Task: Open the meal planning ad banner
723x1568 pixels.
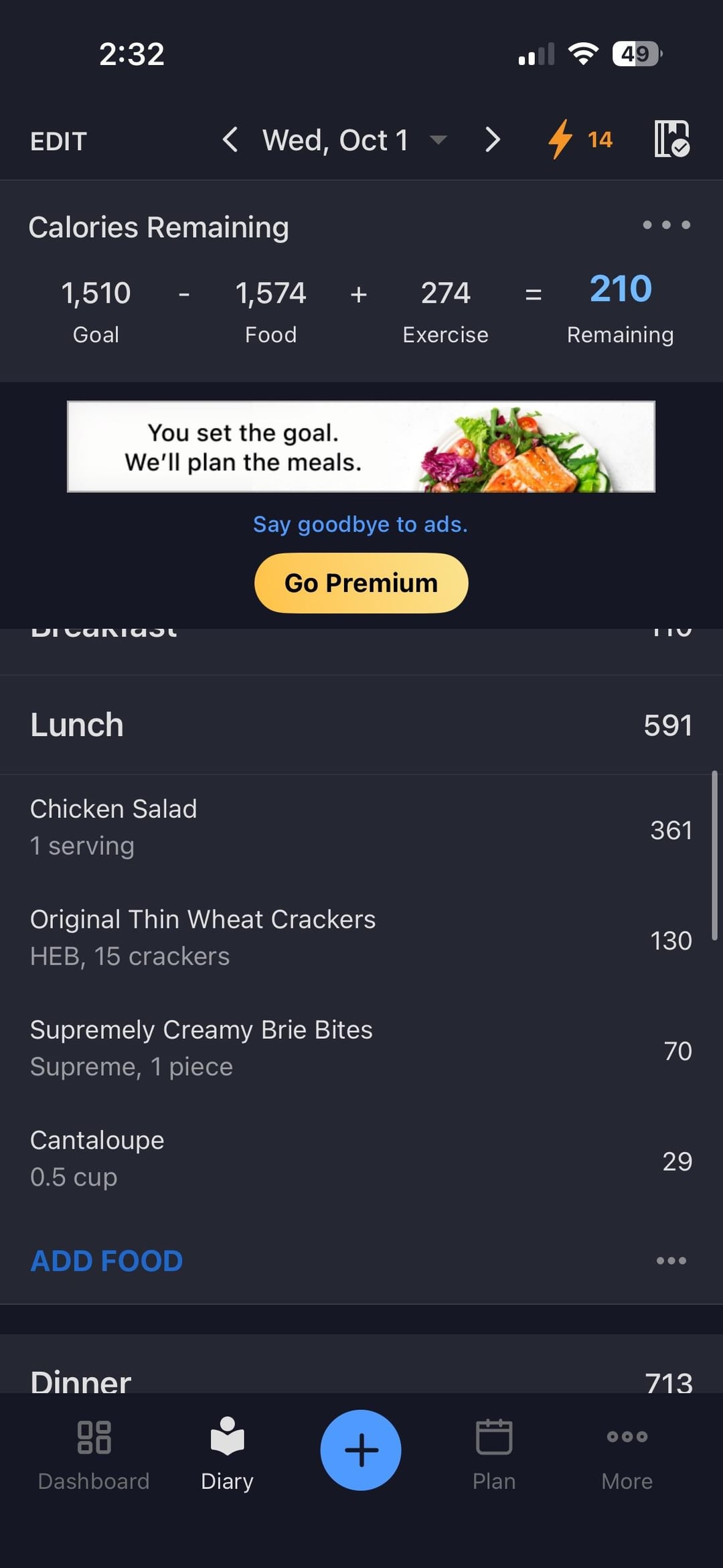Action: click(x=361, y=447)
